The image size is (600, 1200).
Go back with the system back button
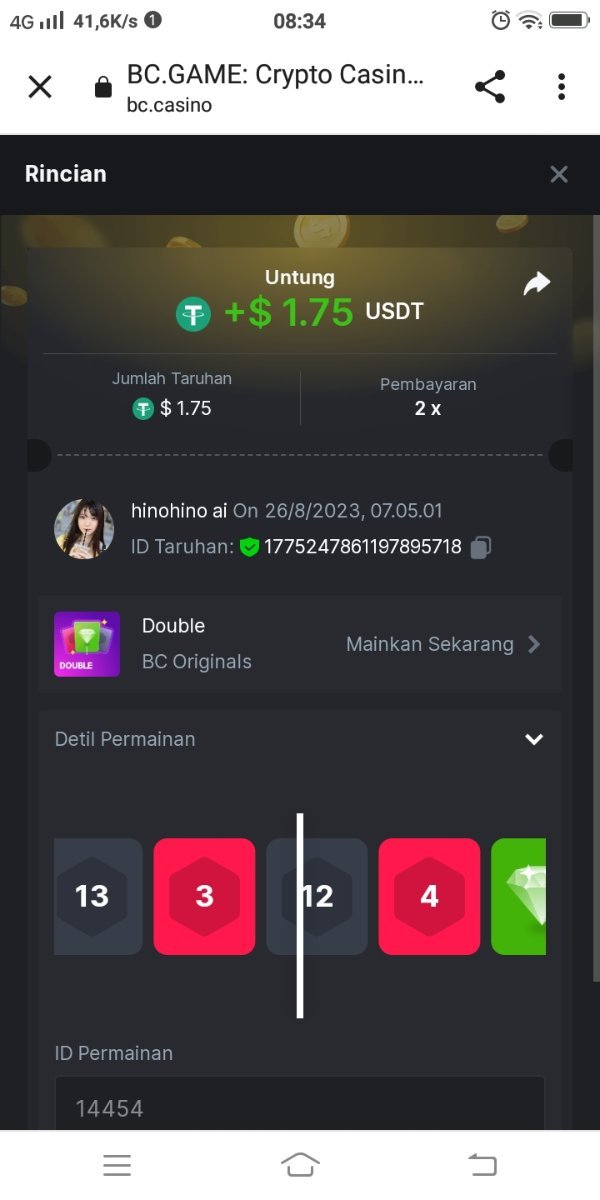482,1164
